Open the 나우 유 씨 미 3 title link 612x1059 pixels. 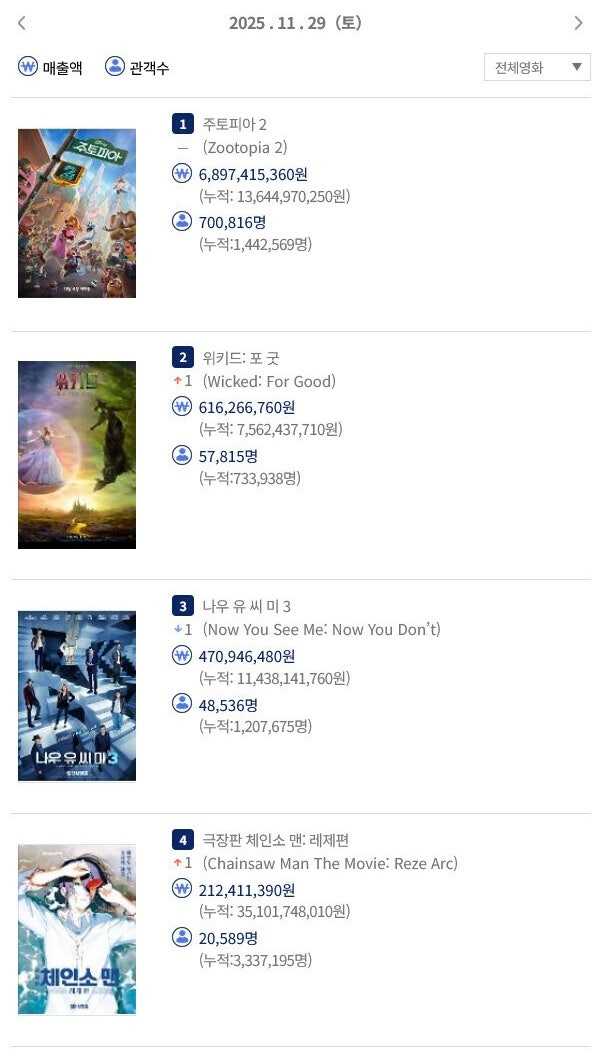[x=247, y=606]
